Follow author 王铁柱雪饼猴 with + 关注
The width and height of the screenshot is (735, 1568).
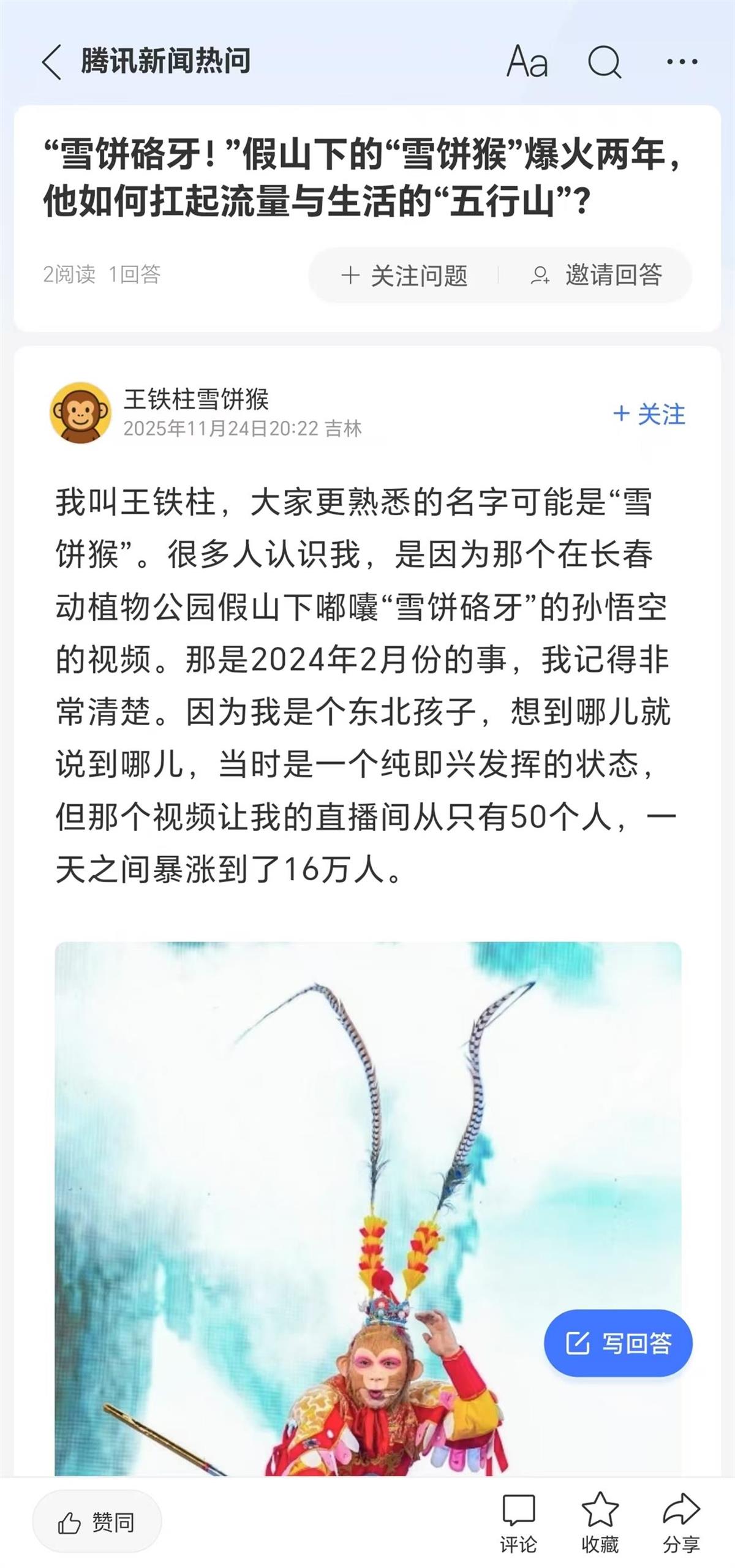(x=649, y=414)
